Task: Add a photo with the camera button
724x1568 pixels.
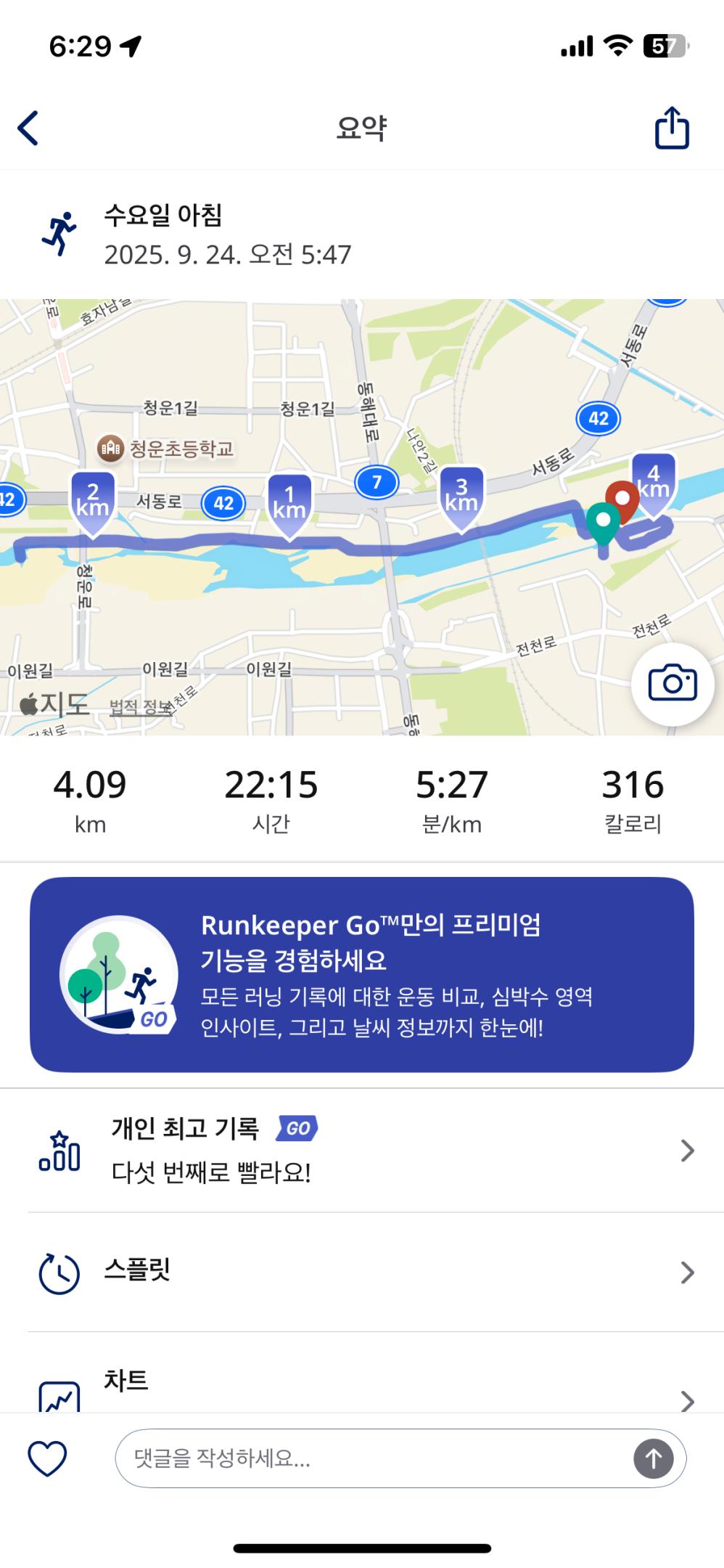Action: pos(672,684)
